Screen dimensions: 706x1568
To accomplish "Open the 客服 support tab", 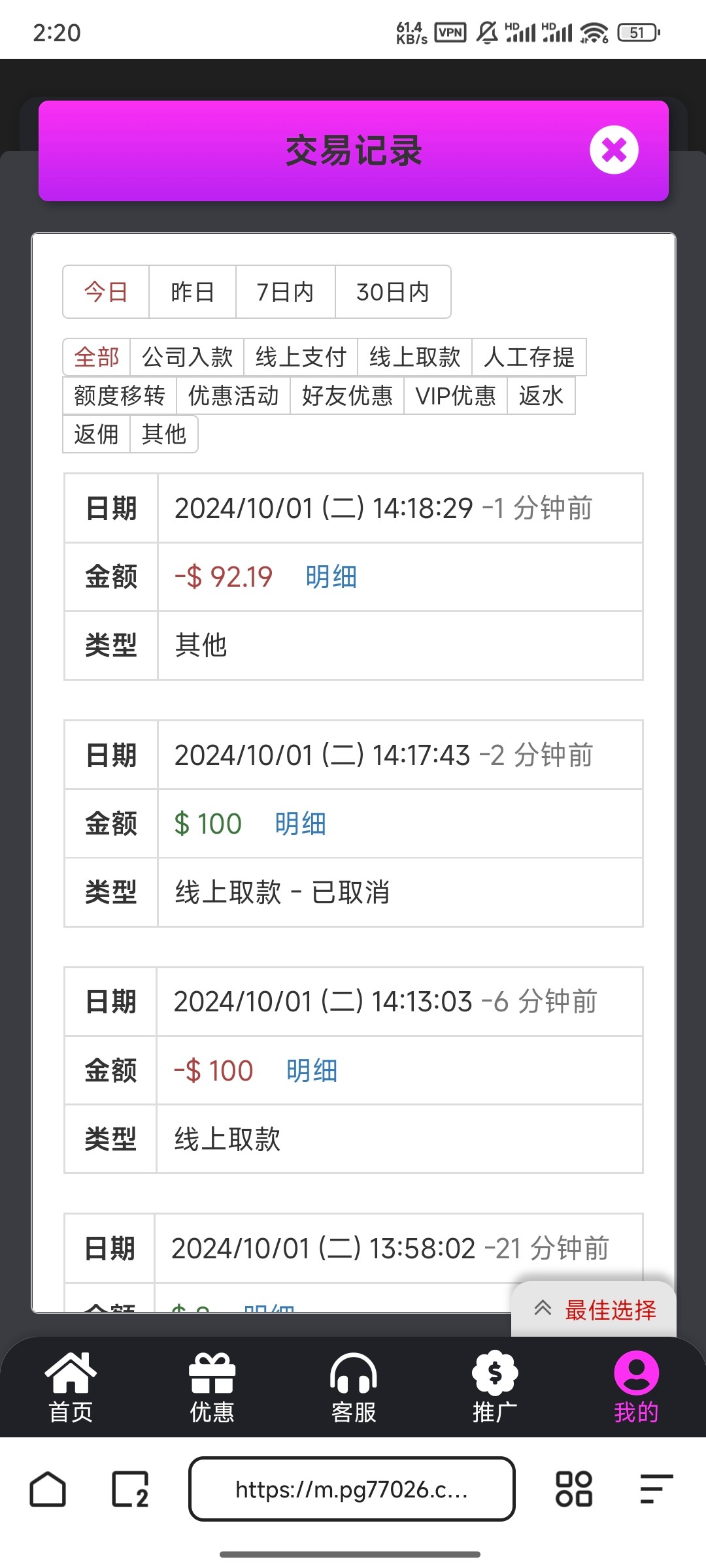I will [x=354, y=1387].
